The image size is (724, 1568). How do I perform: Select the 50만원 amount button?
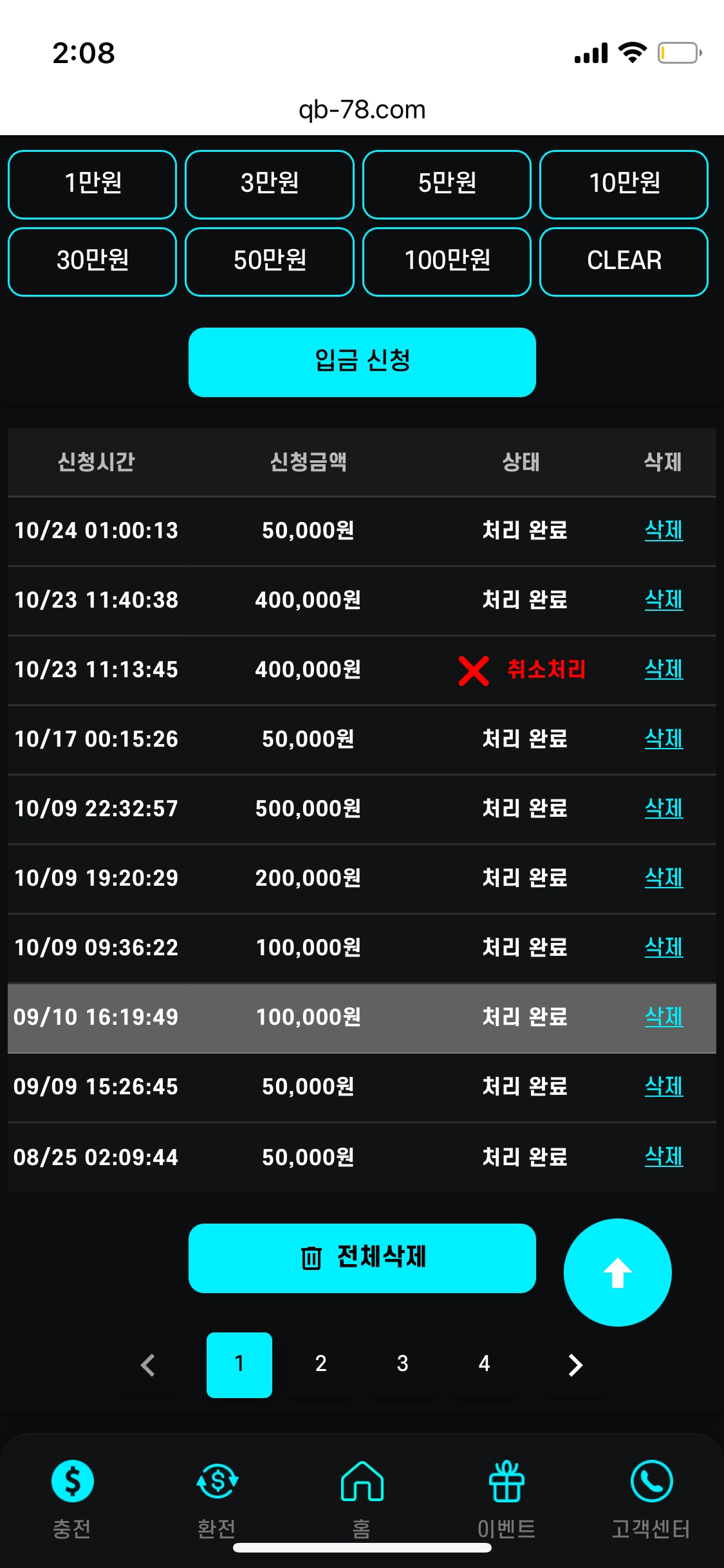269,261
